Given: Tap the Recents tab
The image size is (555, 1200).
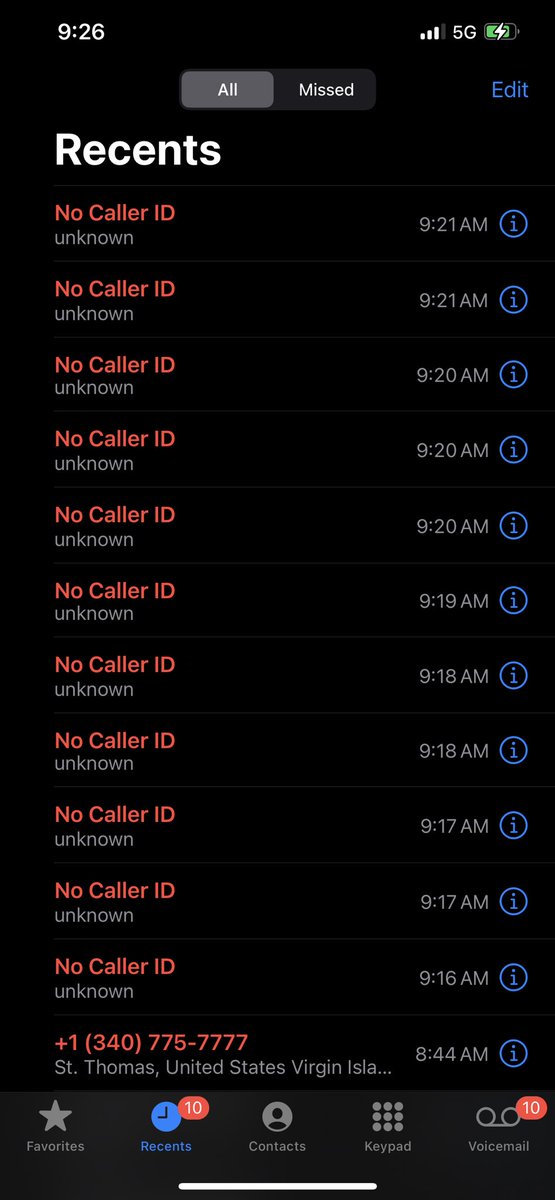Looking at the screenshot, I should pyautogui.click(x=166, y=1127).
